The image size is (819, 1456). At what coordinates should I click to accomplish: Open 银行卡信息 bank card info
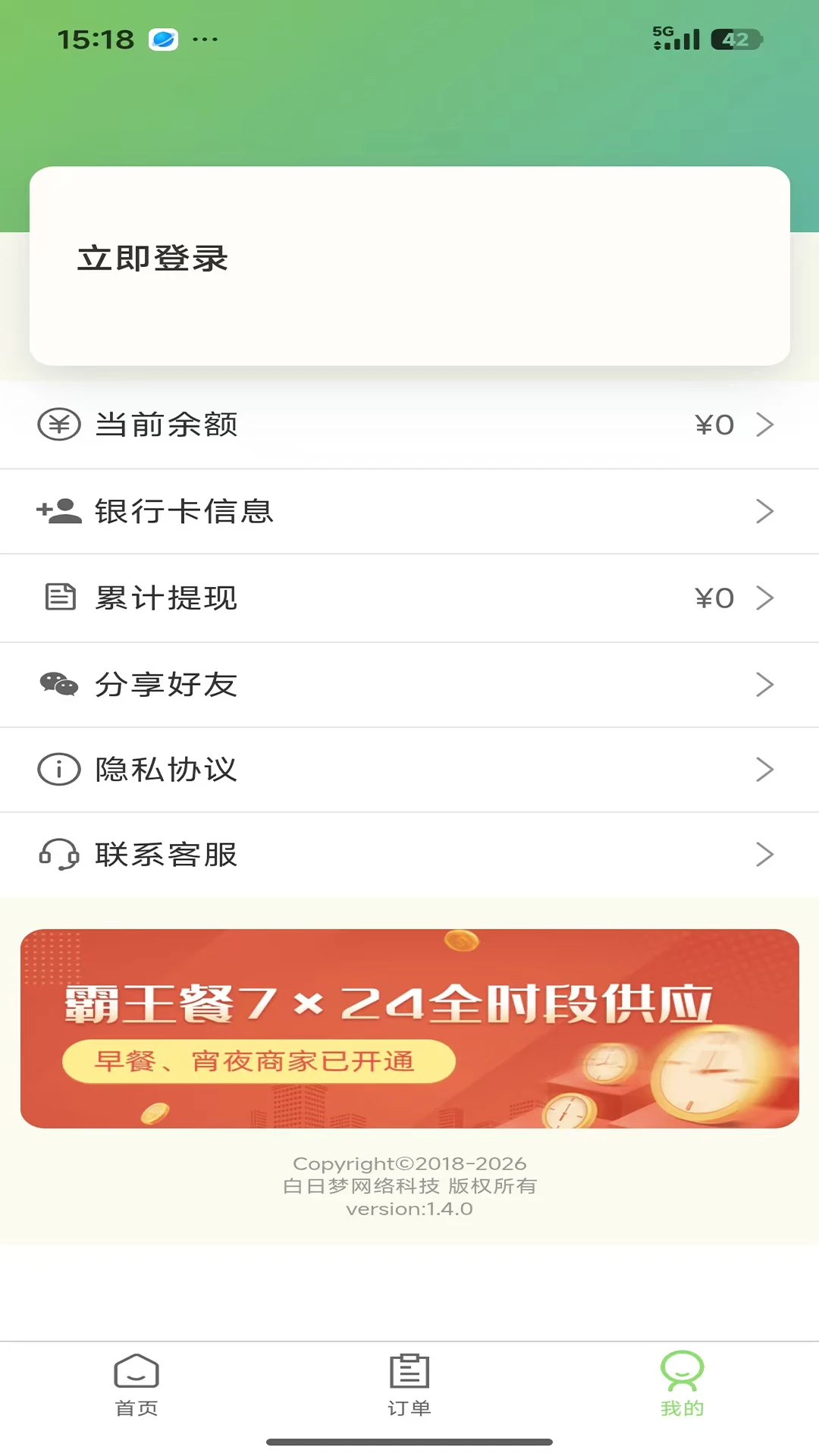pyautogui.click(x=409, y=512)
